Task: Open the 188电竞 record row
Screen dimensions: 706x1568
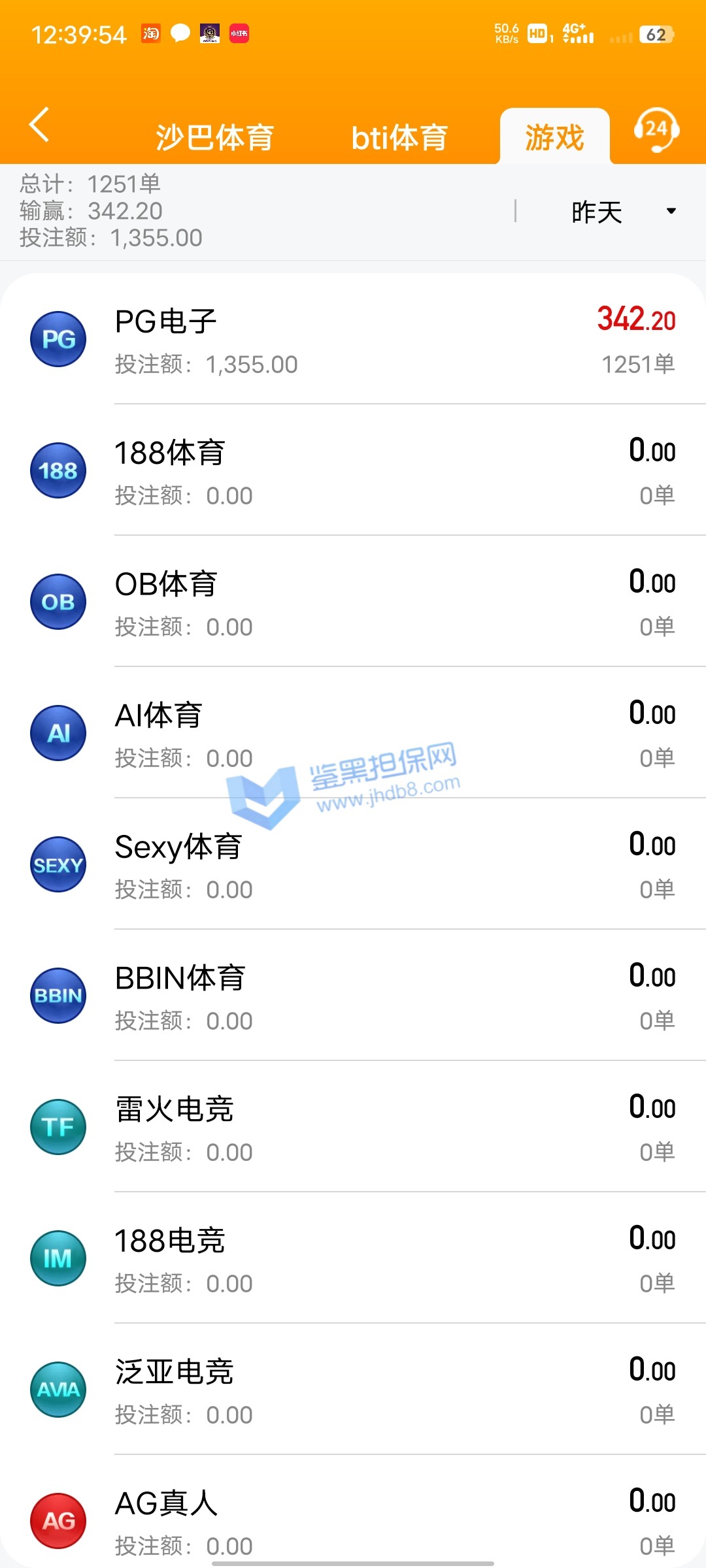Action: pos(353,1259)
